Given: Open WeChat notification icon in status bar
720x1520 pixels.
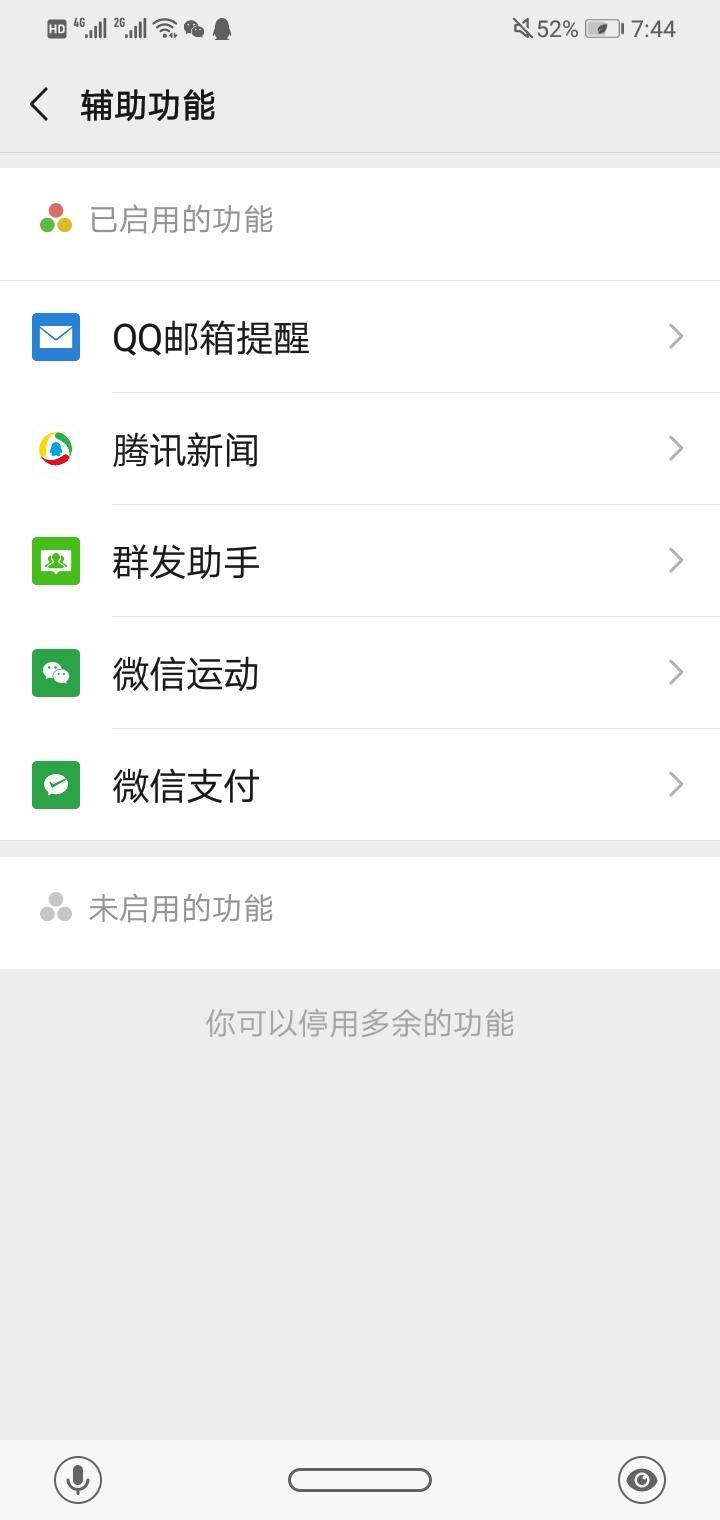Looking at the screenshot, I should [x=193, y=28].
